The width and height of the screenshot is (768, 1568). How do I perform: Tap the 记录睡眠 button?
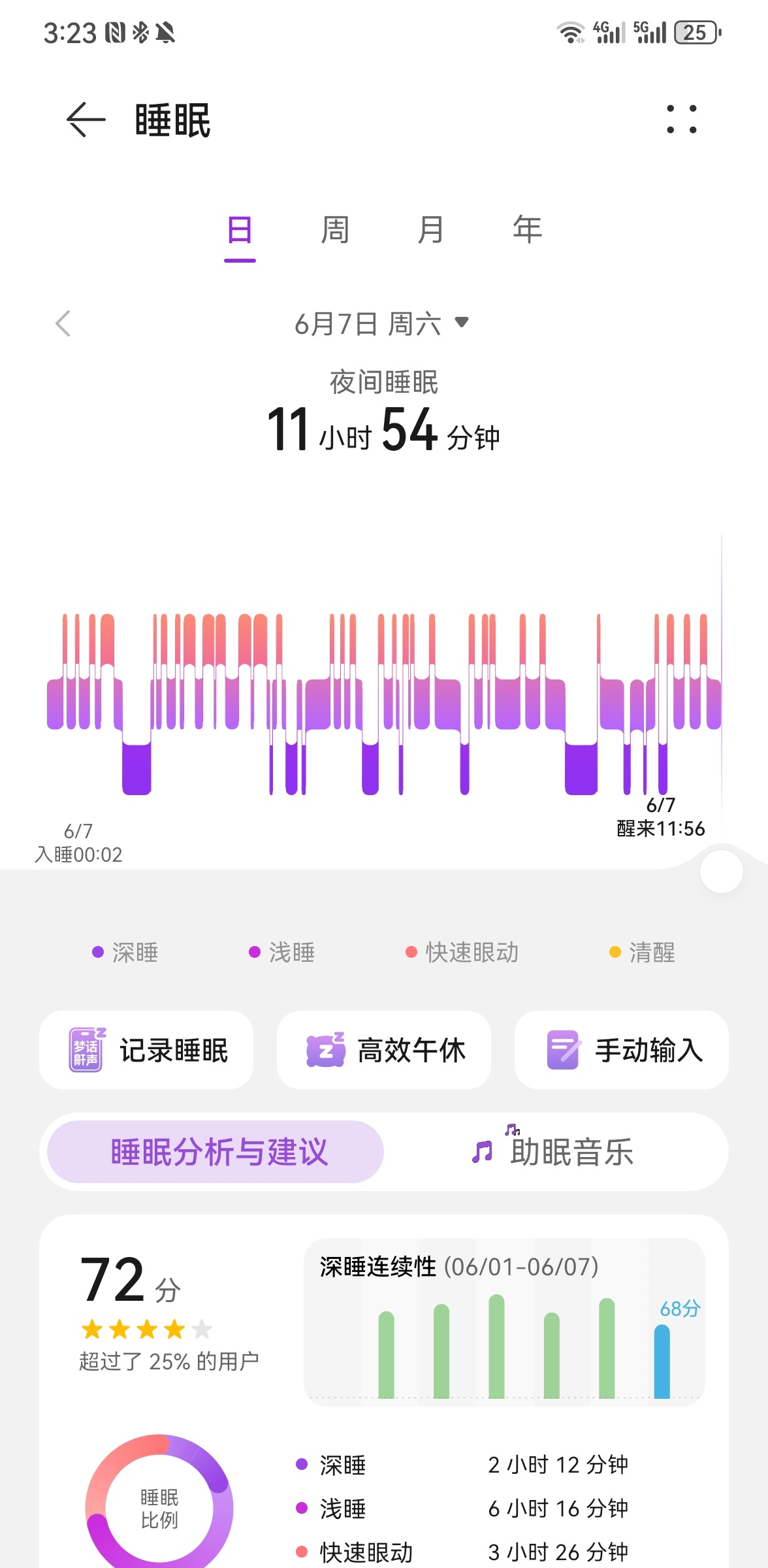click(146, 1050)
